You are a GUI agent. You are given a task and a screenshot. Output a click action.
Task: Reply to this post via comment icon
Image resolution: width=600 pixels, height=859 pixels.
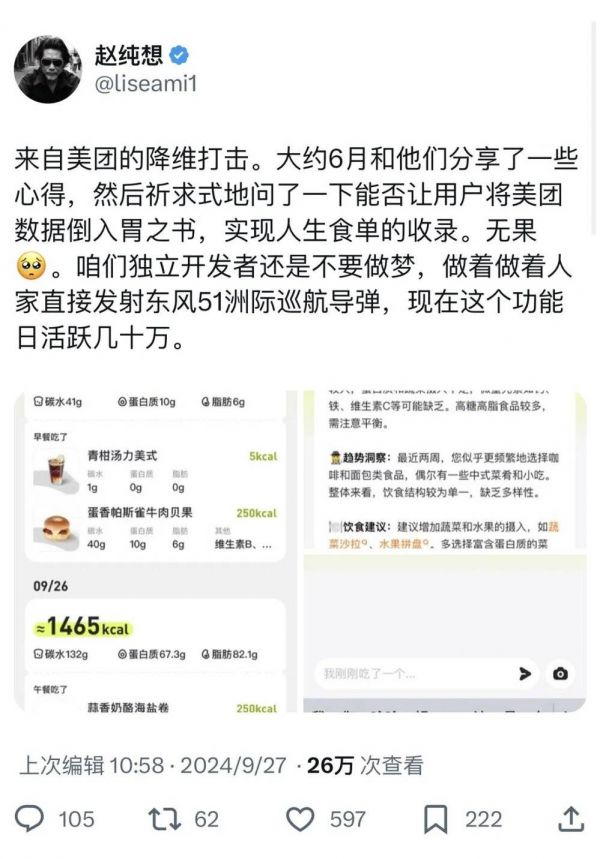coord(31,819)
